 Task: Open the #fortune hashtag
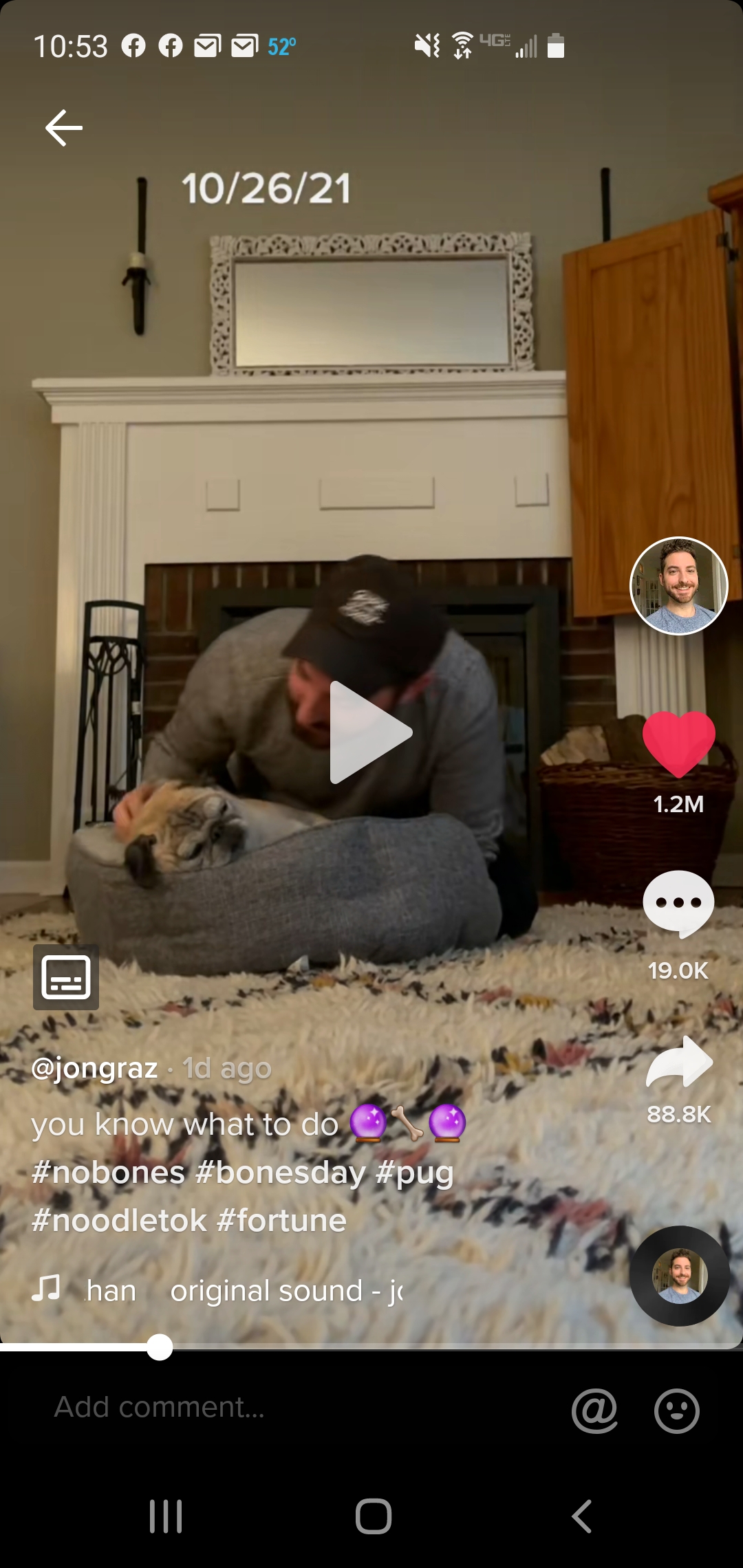281,1221
